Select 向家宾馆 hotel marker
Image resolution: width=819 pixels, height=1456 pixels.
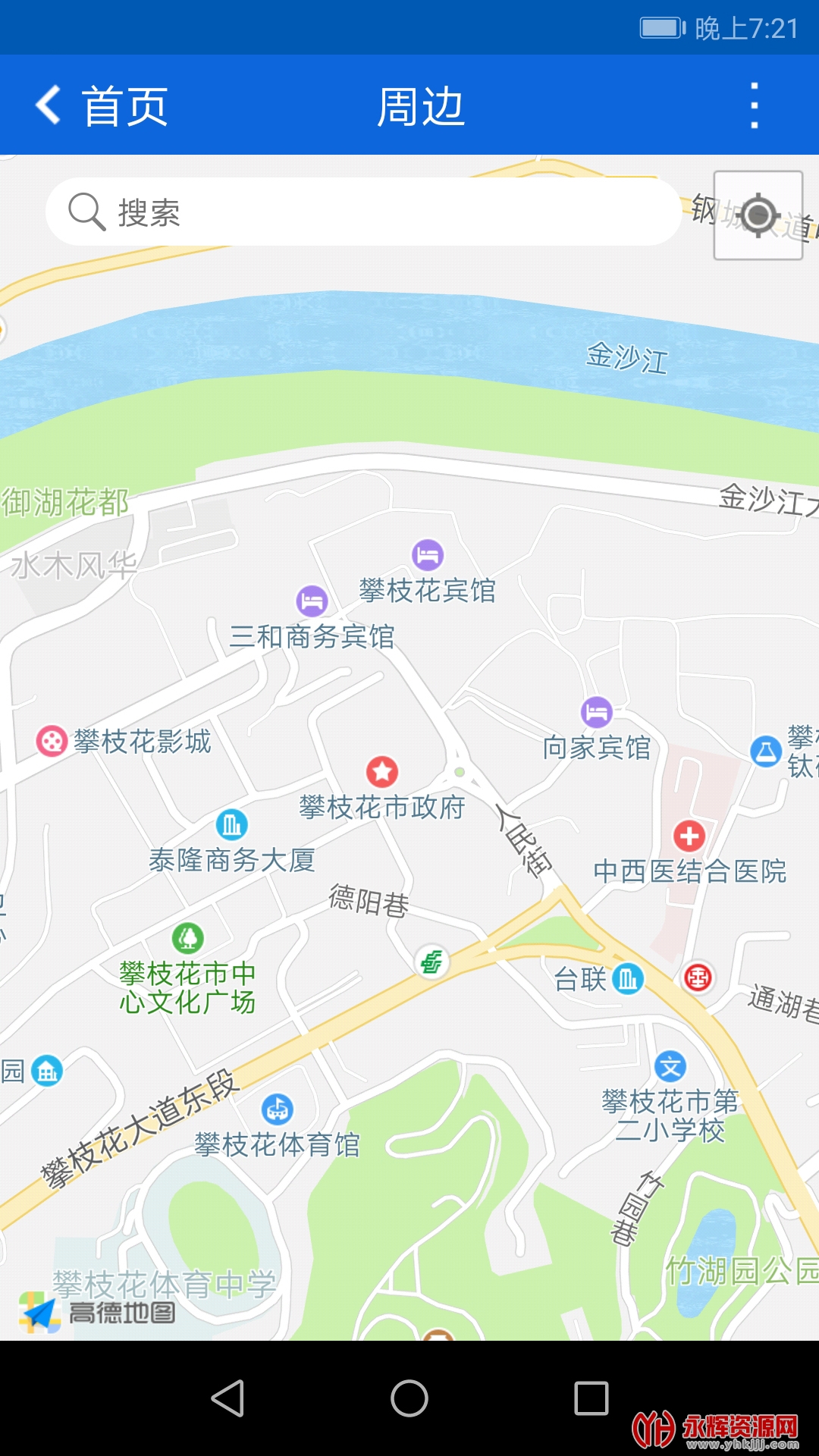point(597,713)
